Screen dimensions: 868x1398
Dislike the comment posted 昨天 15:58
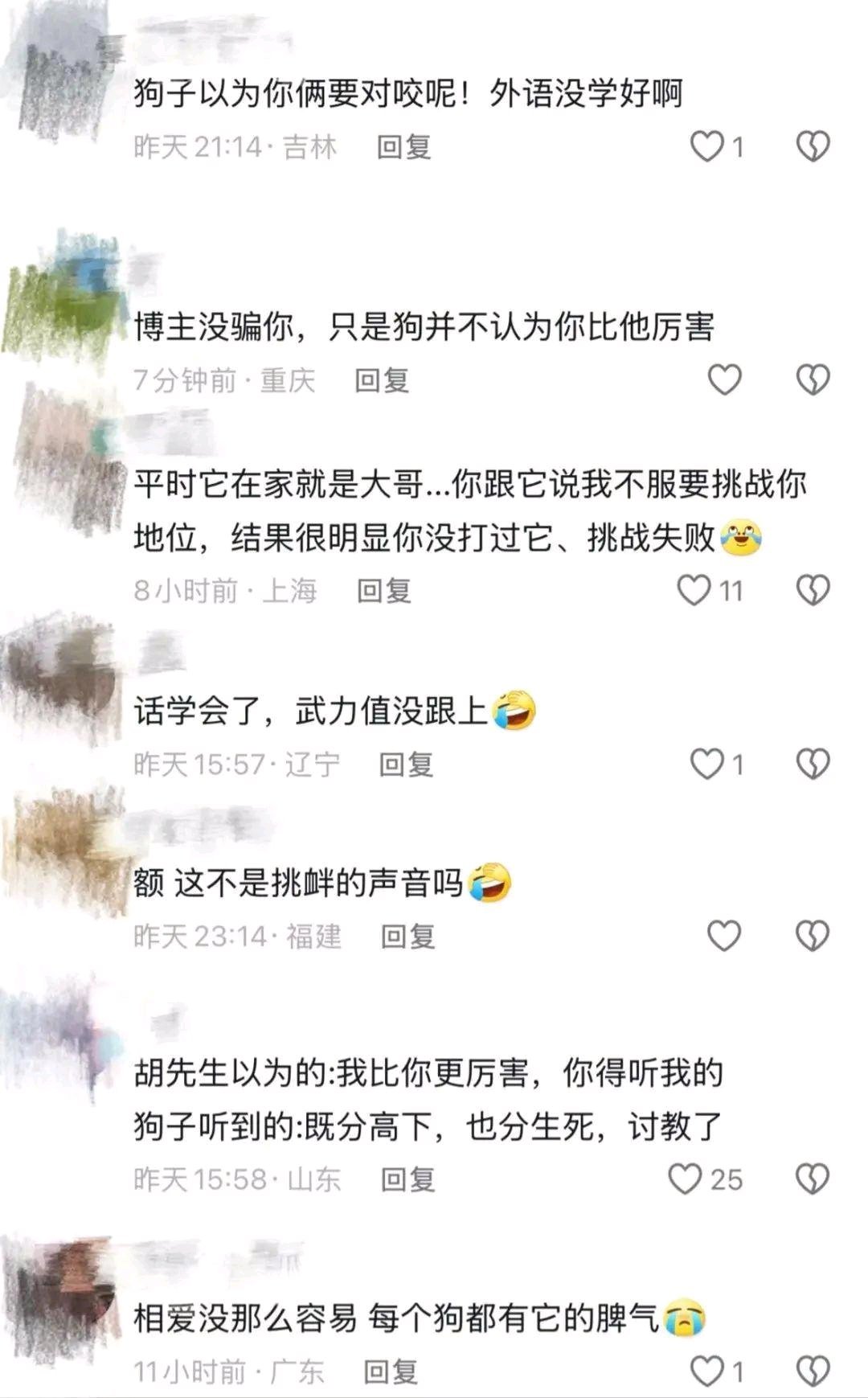pos(813,1179)
